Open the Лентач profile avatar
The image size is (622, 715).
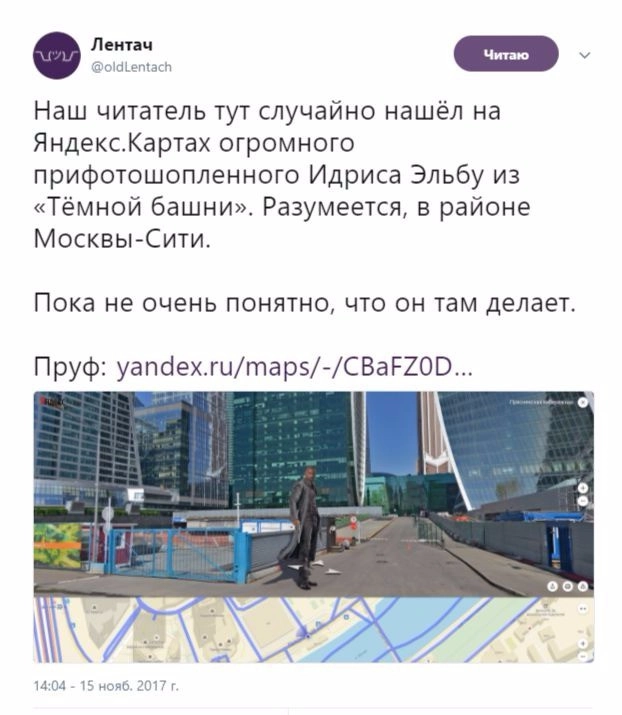(55, 55)
